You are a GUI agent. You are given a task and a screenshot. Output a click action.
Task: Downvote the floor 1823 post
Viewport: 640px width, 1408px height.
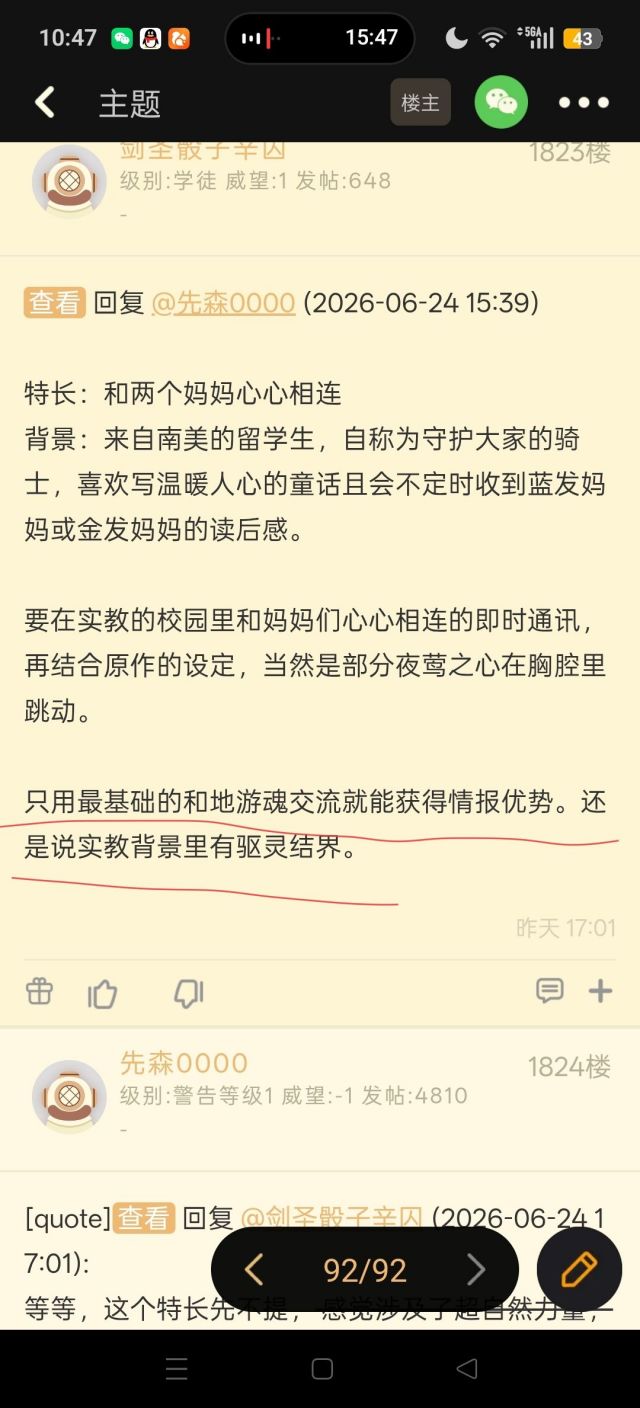click(188, 993)
